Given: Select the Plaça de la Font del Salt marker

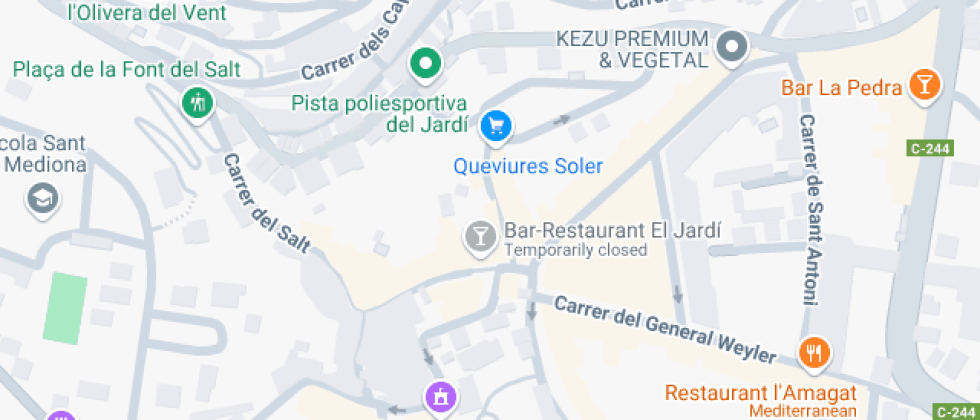Looking at the screenshot, I should [x=198, y=101].
